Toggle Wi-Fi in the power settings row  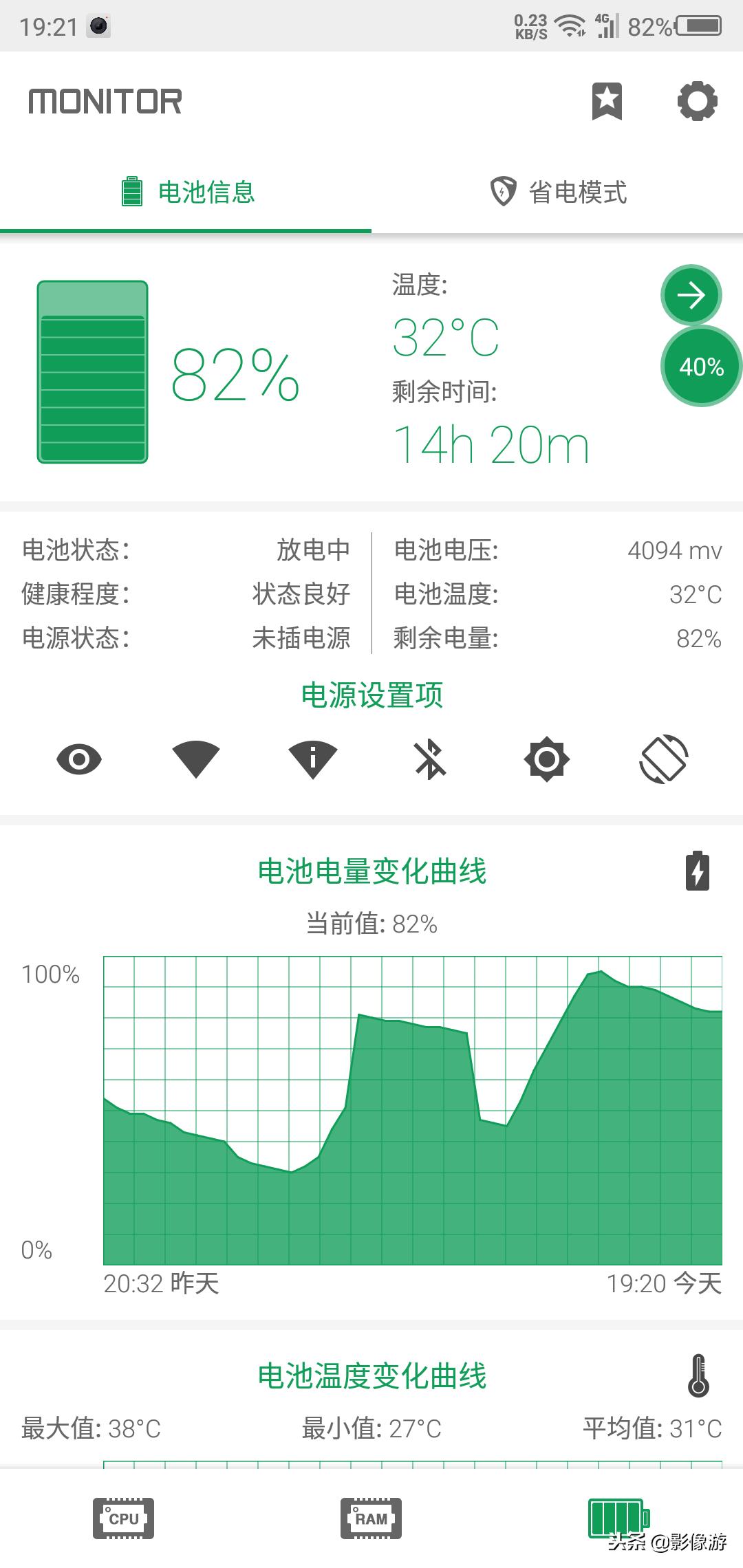click(196, 759)
